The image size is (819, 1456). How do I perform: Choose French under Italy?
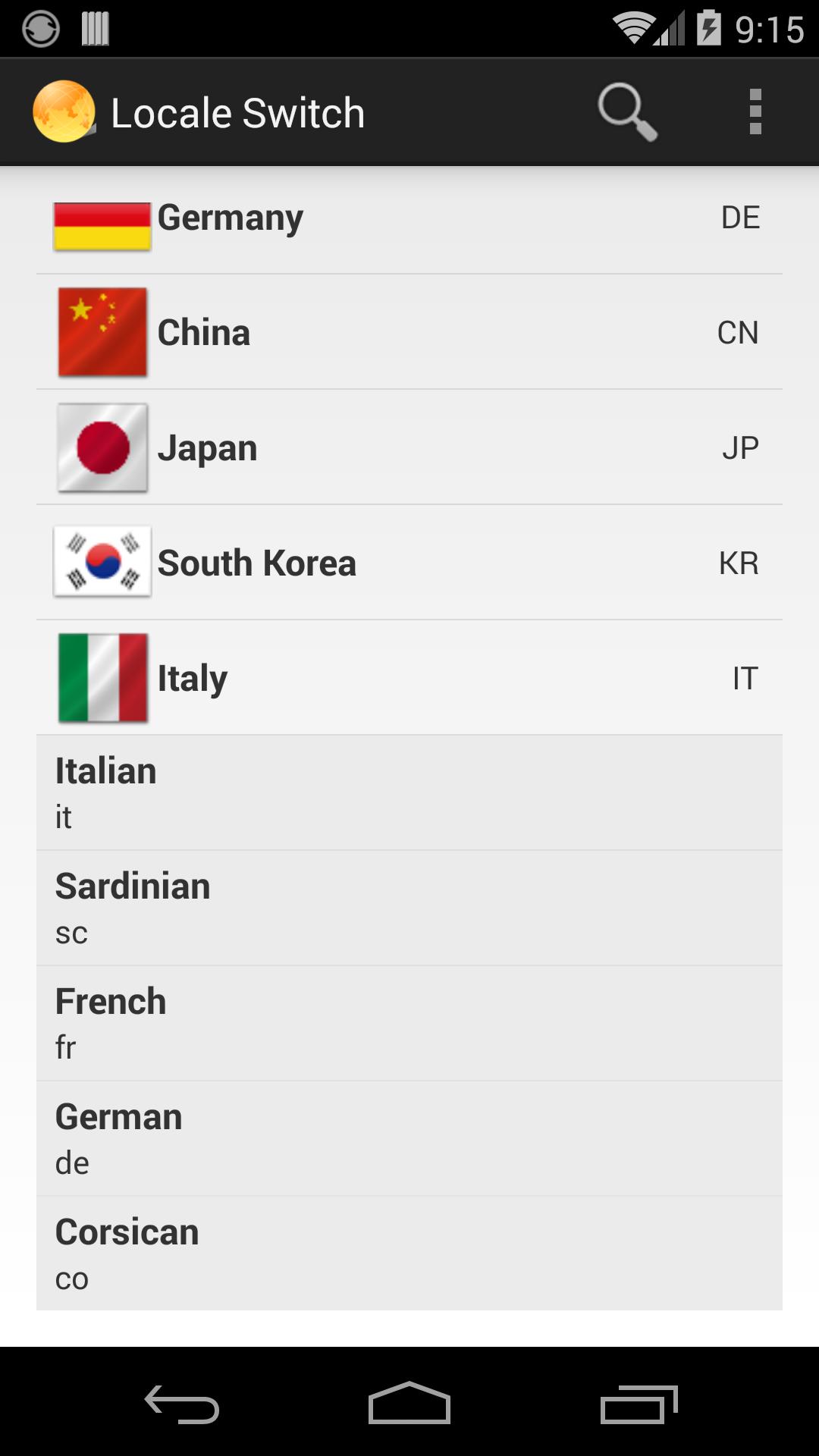point(409,1024)
